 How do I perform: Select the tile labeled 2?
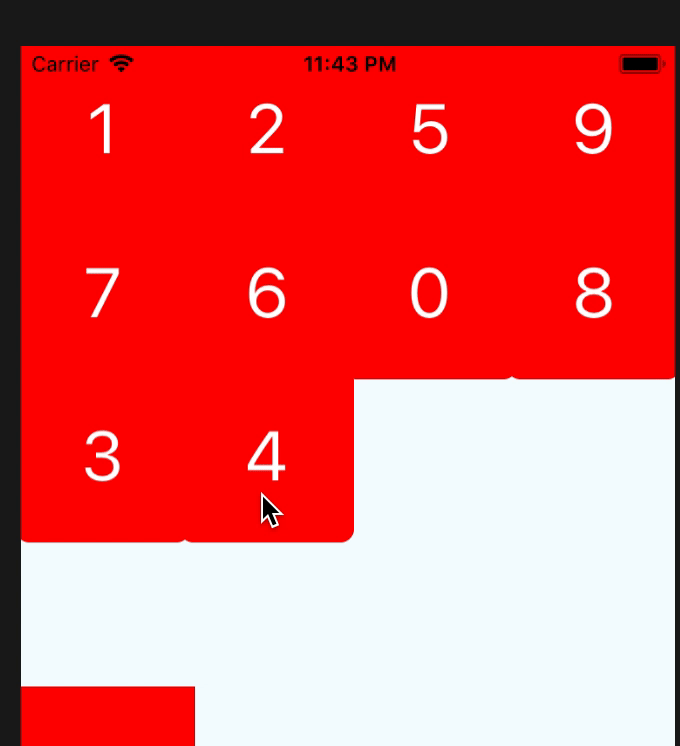(266, 132)
